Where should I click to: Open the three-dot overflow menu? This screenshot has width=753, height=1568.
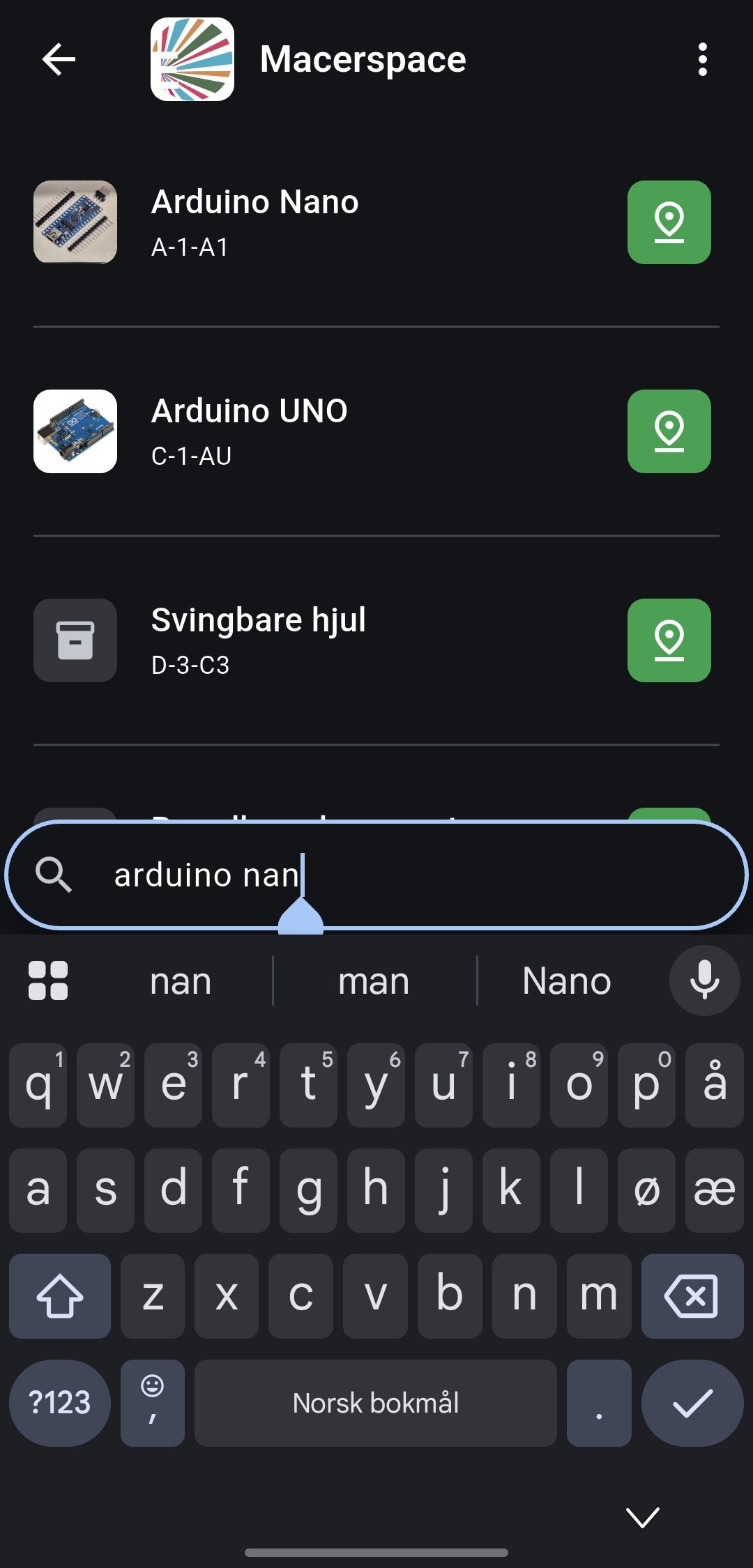[x=702, y=59]
